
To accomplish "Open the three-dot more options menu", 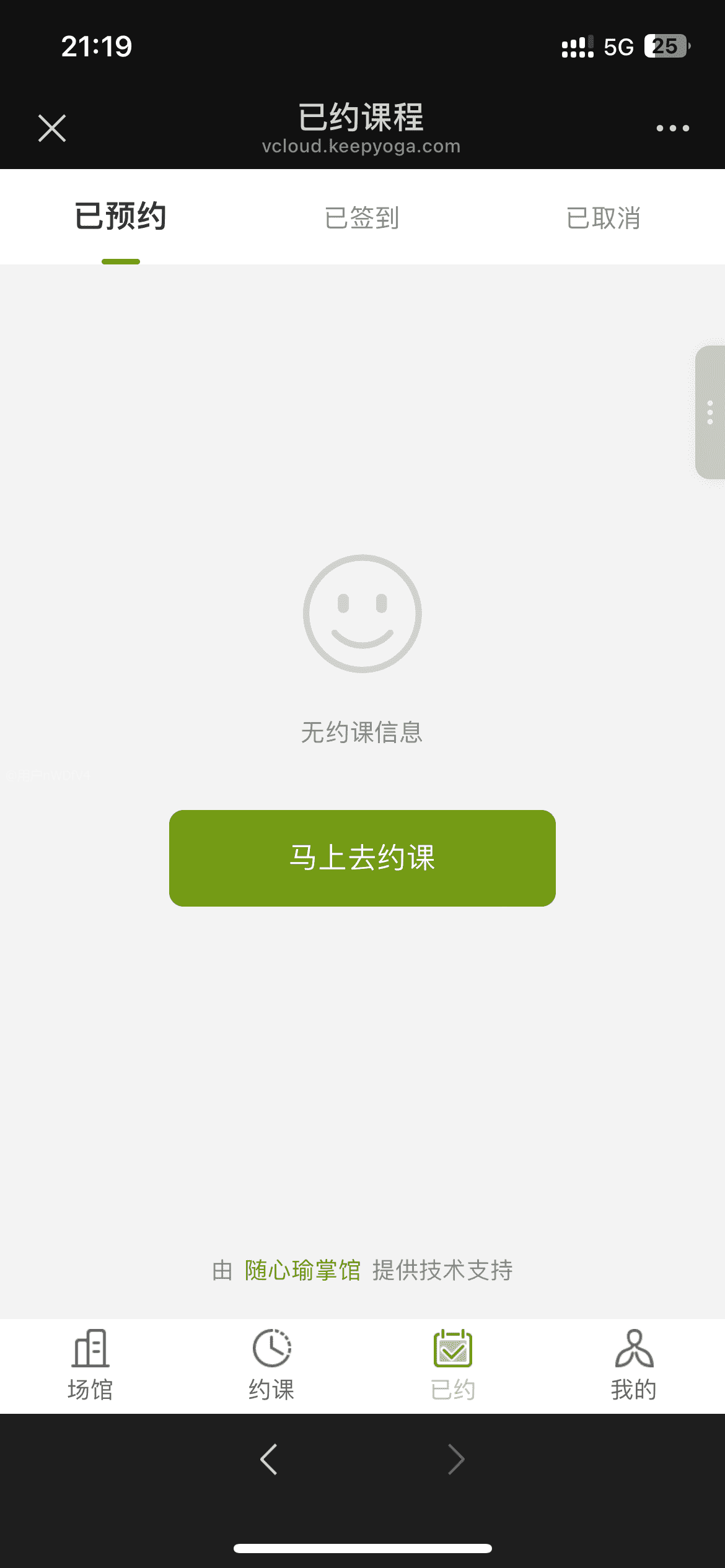I will [672, 128].
